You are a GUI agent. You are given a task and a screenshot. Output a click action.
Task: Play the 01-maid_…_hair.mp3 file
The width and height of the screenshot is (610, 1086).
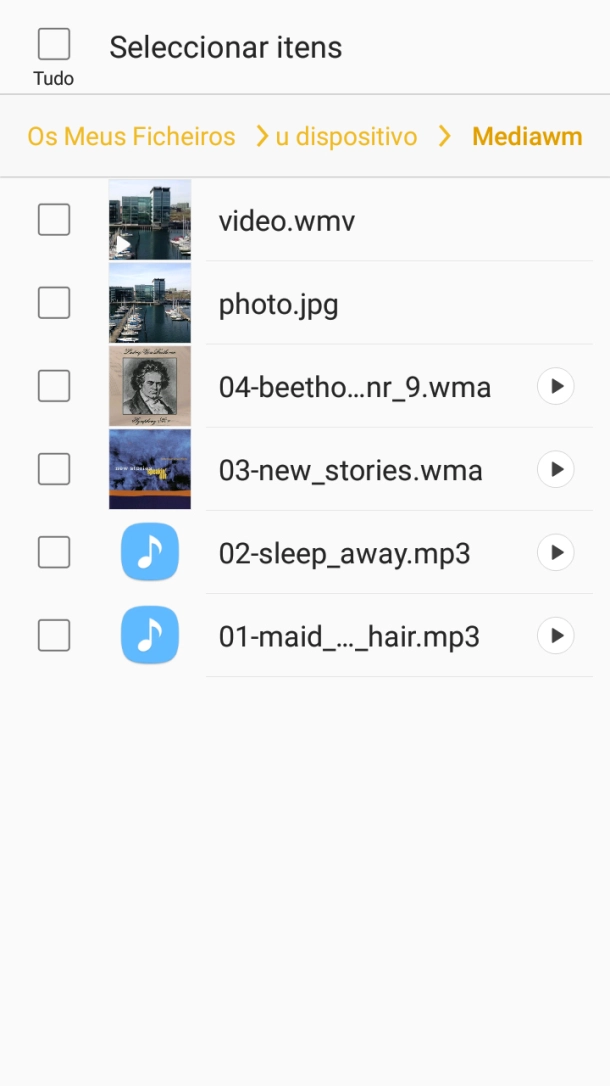[556, 635]
